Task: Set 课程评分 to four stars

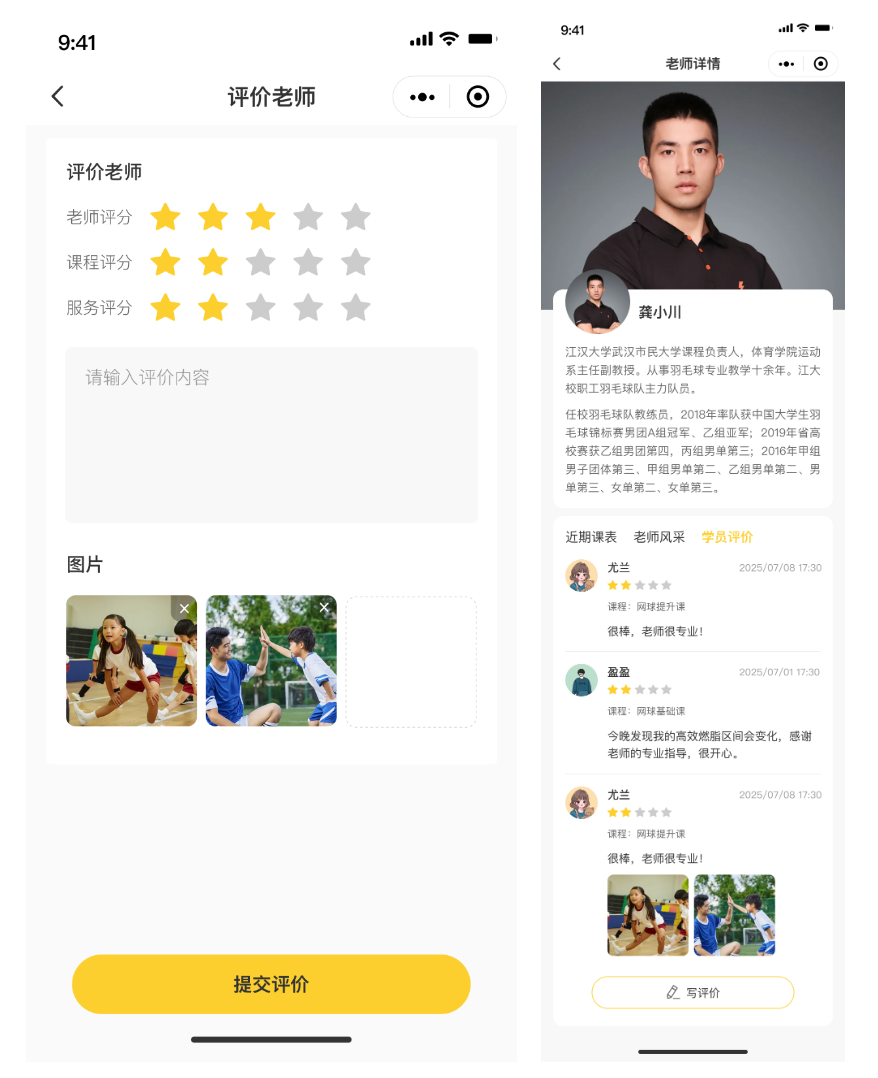Action: [308, 262]
